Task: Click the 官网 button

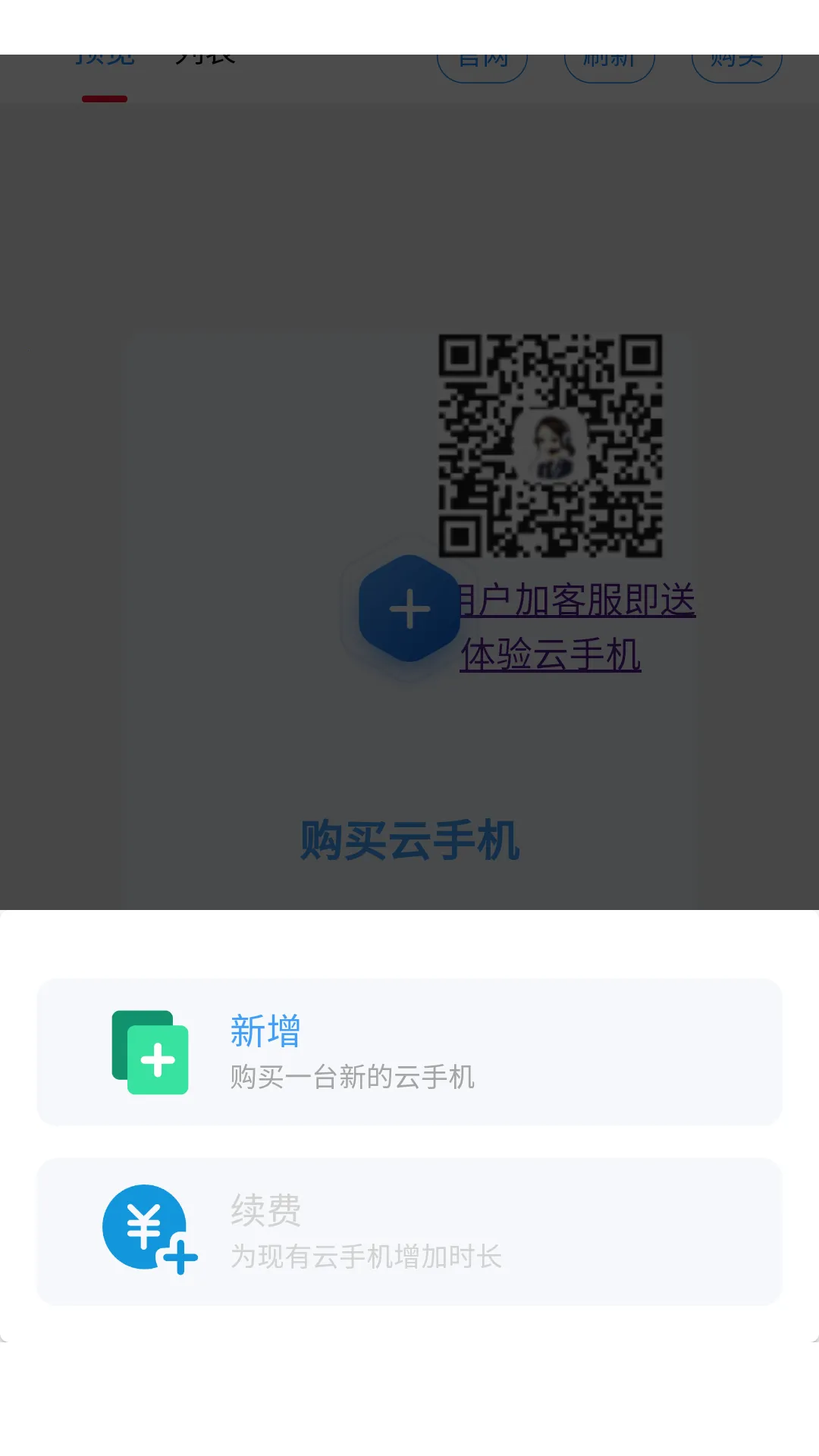Action: [483, 59]
